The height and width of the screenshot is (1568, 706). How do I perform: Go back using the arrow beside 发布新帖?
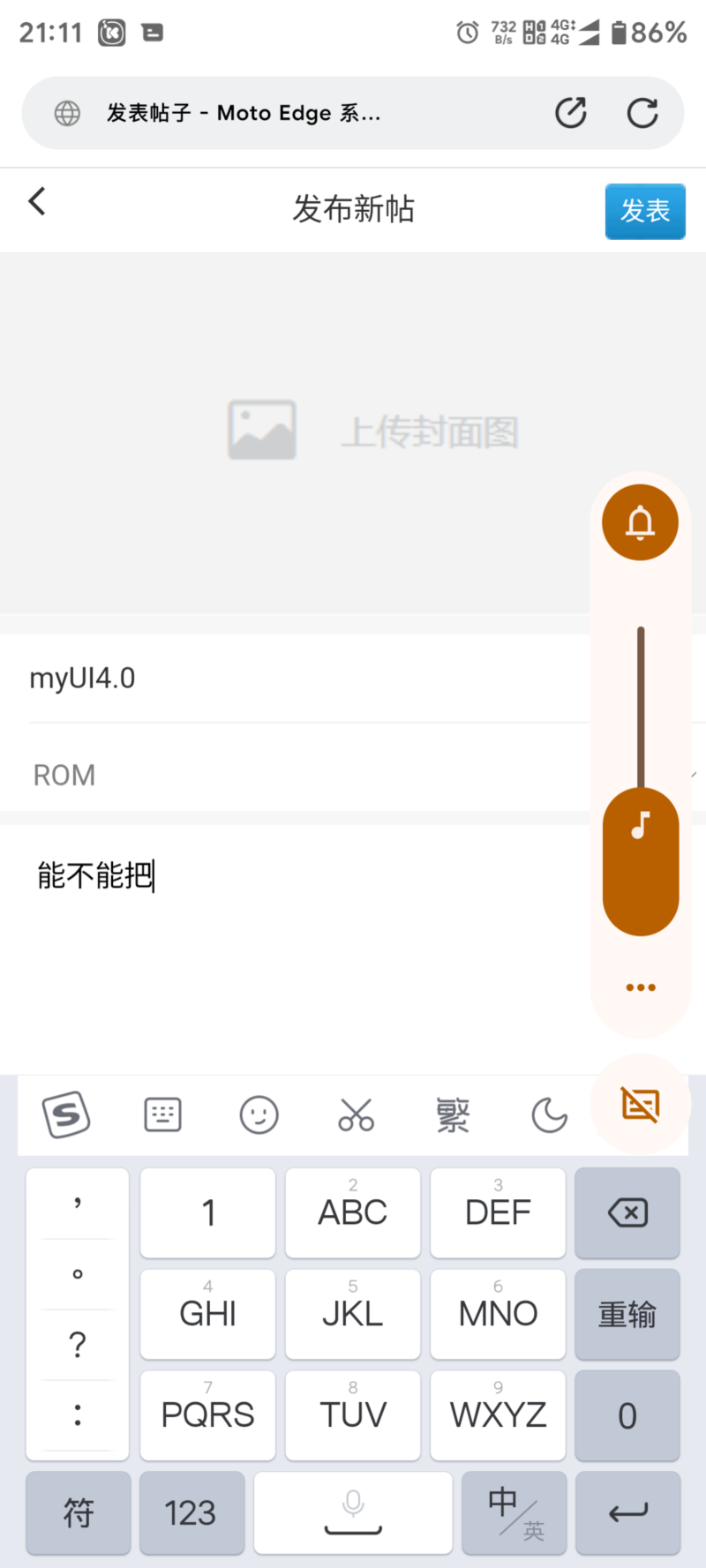[37, 201]
